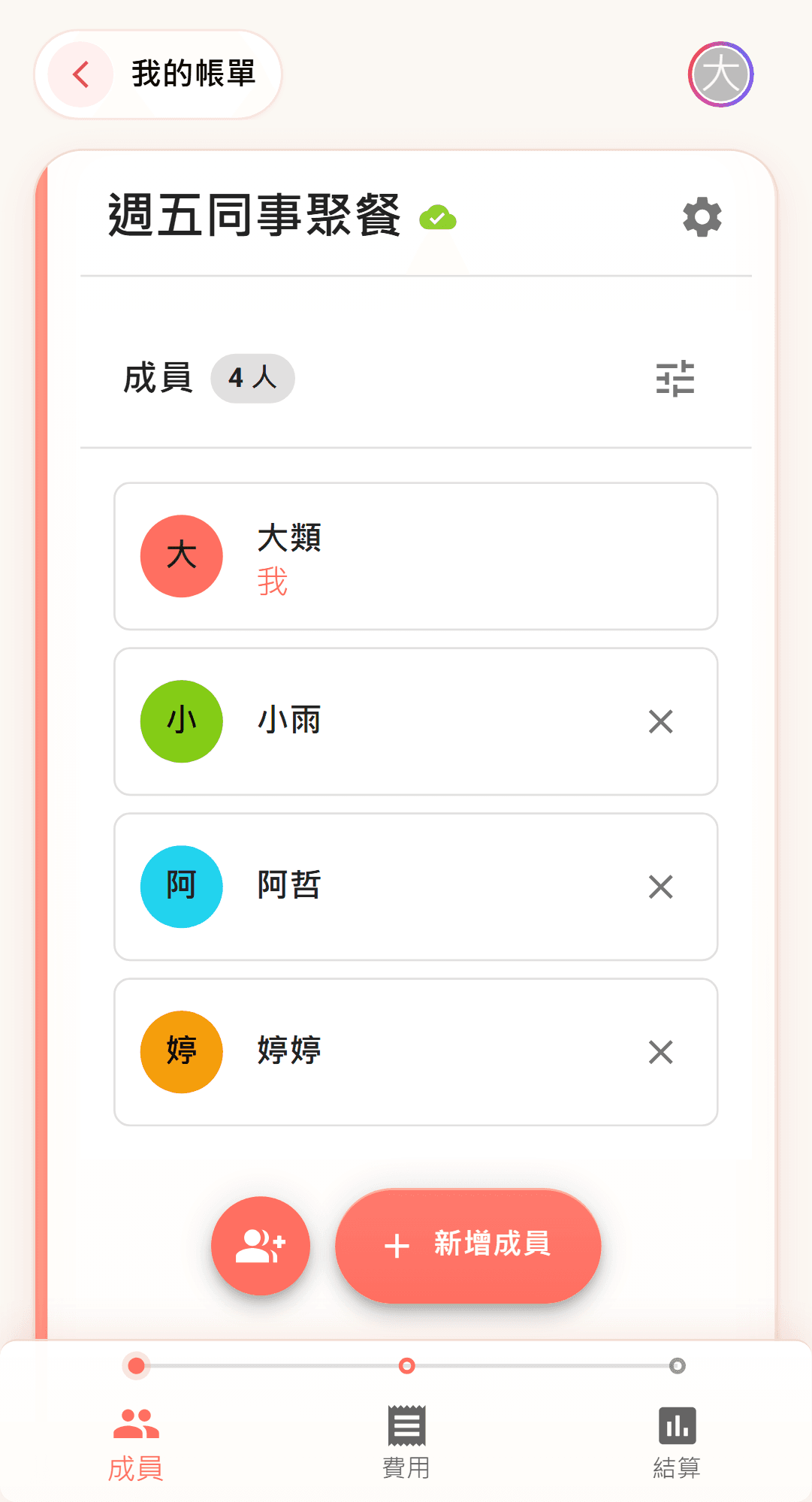Tap the round add-person invite button
Image resolution: width=812 pixels, height=1502 pixels.
click(x=261, y=1246)
